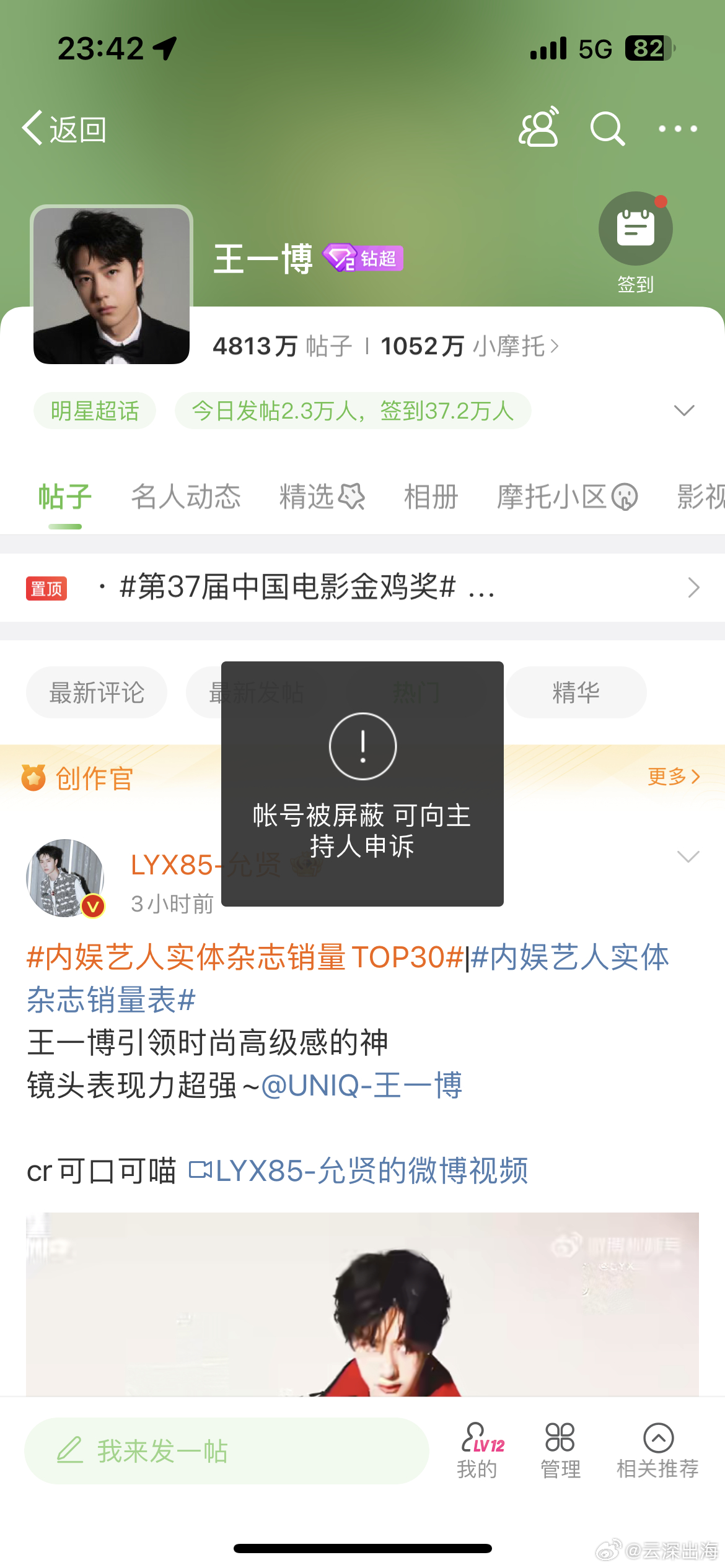
Task: Switch filter to 精华 posts
Action: point(575,692)
